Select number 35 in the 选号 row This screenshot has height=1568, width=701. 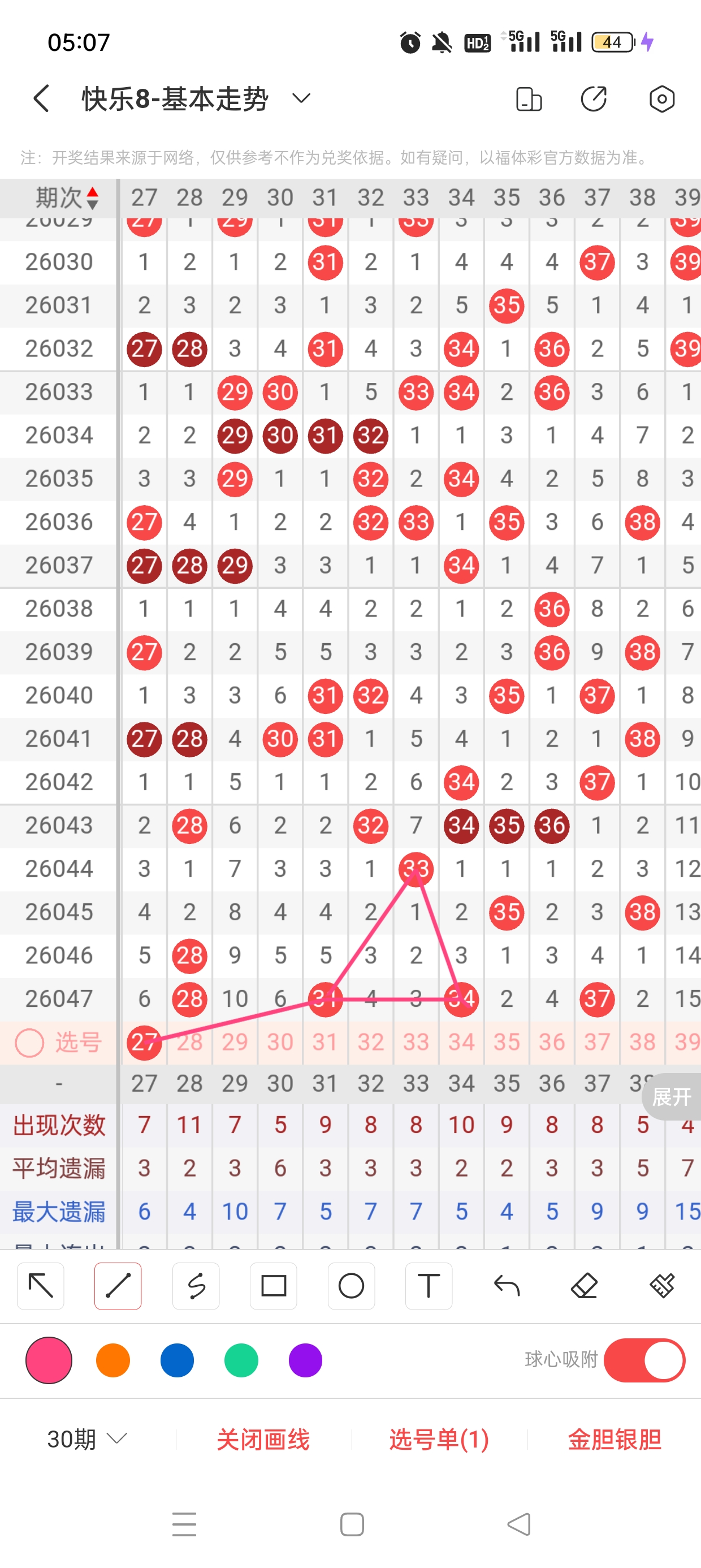coord(507,1042)
